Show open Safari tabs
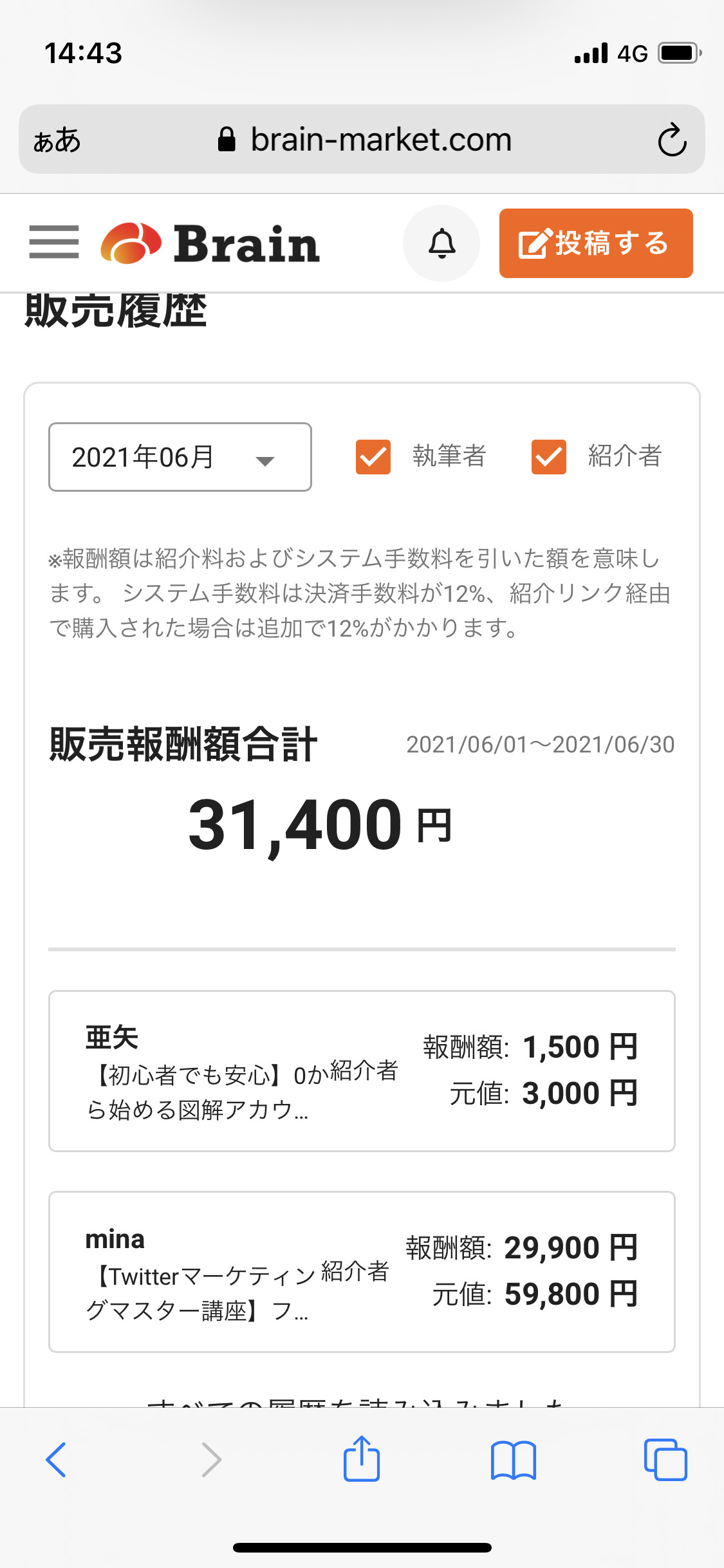Image resolution: width=724 pixels, height=1568 pixels. (665, 1459)
